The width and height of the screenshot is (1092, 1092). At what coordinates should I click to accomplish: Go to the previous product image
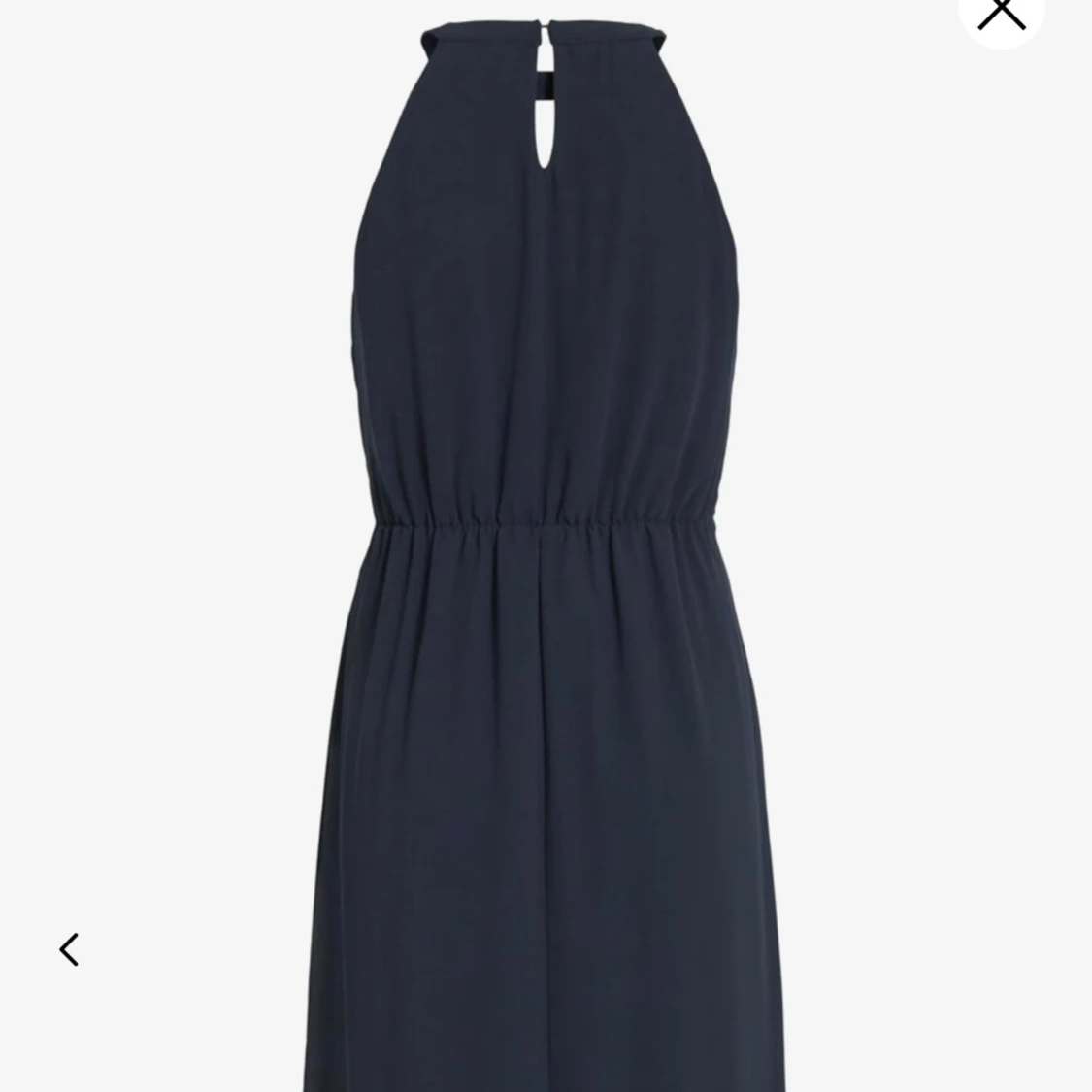[x=69, y=949]
